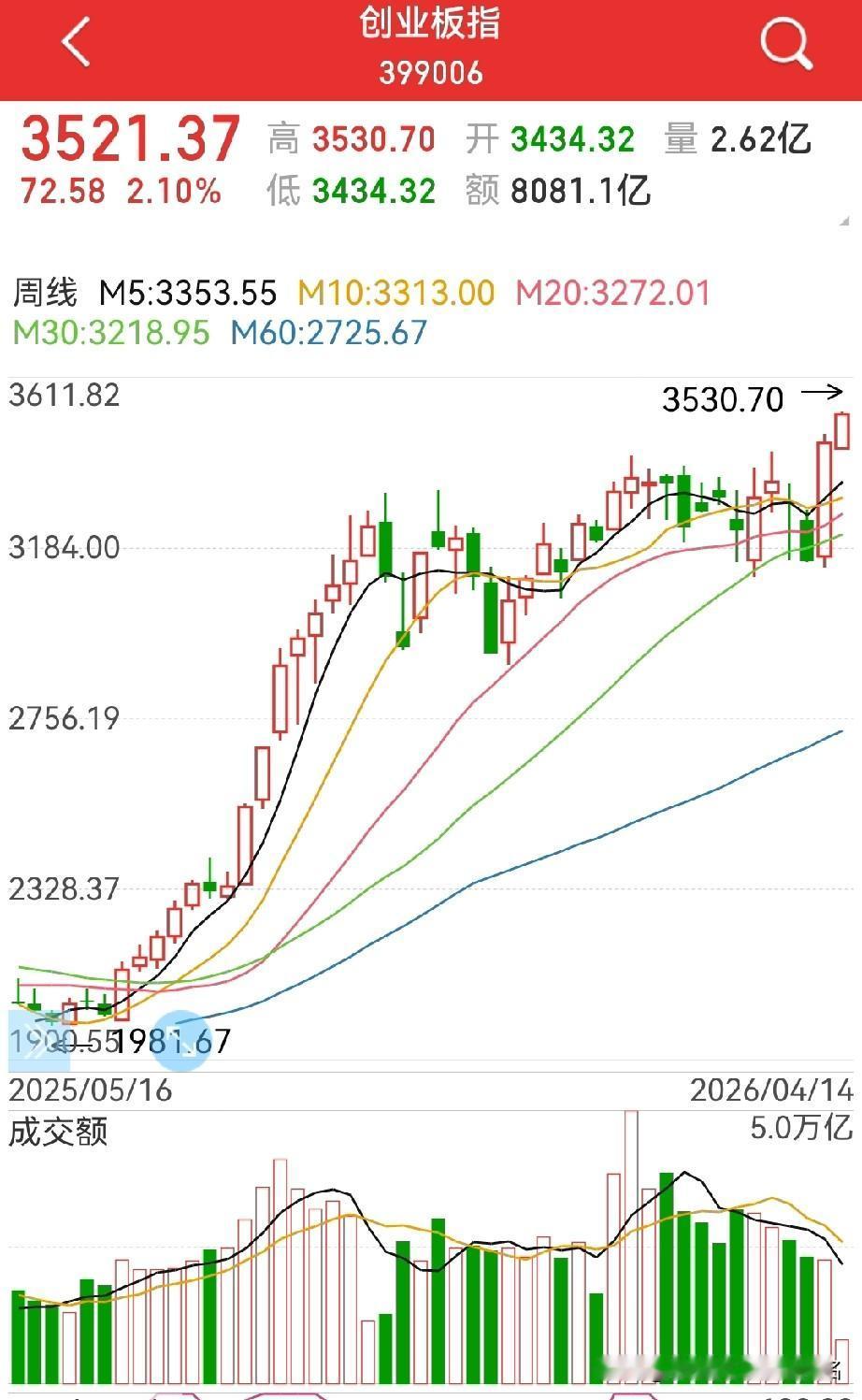Viewport: 862px width, 1400px height.
Task: Expand the quote details corner triangle
Action: pyautogui.click(x=844, y=222)
